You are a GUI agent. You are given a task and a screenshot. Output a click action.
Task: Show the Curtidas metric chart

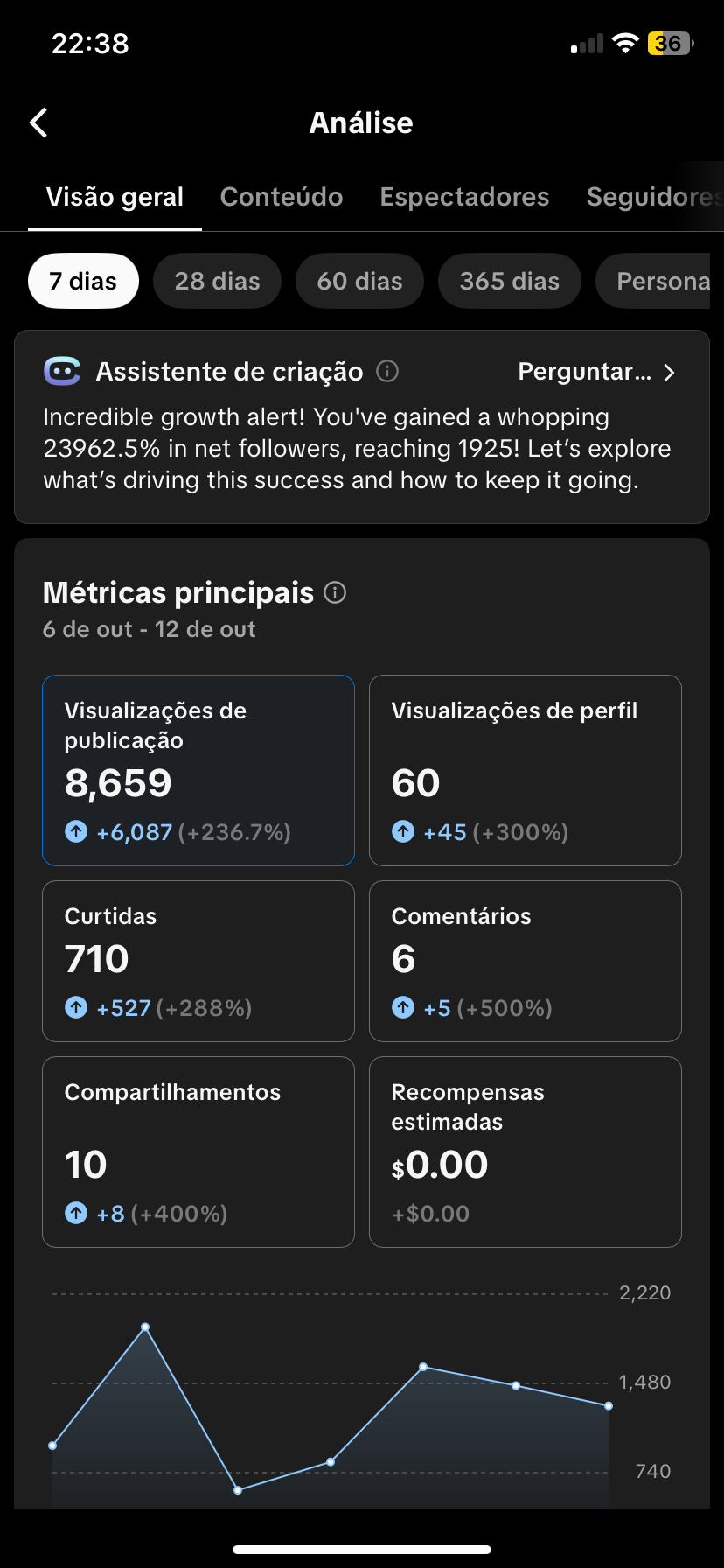[x=198, y=961]
